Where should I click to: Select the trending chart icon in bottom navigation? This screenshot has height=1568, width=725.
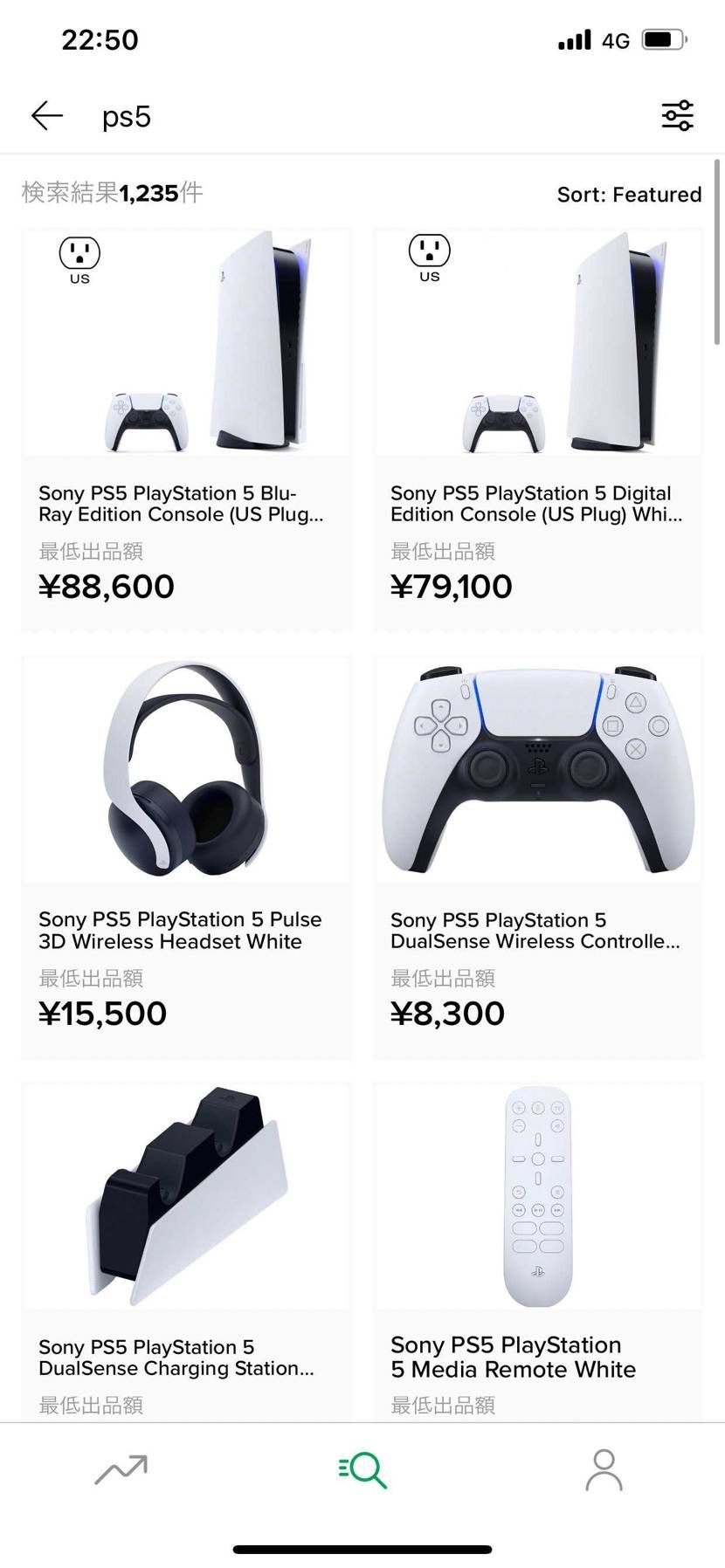[121, 1470]
